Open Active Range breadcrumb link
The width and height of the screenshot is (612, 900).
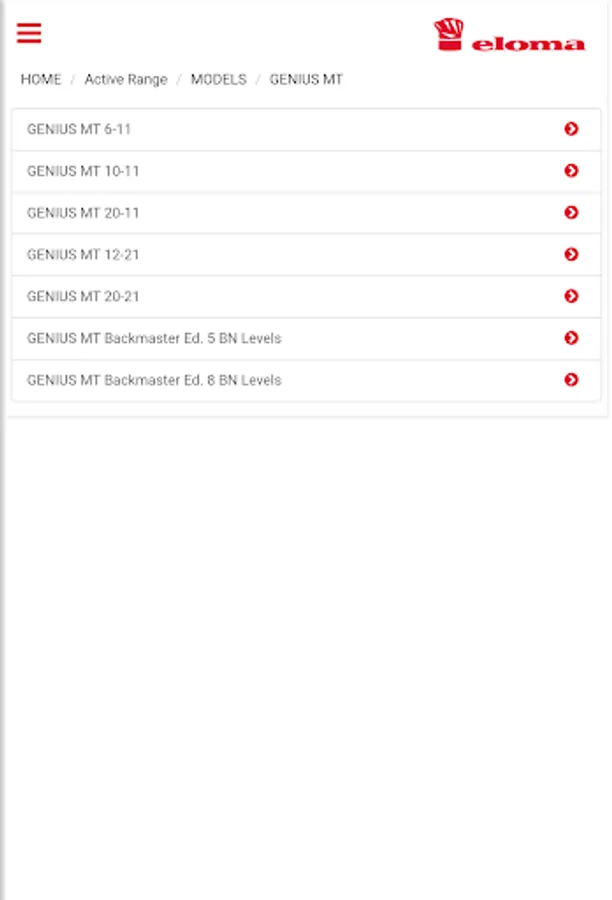coord(126,79)
